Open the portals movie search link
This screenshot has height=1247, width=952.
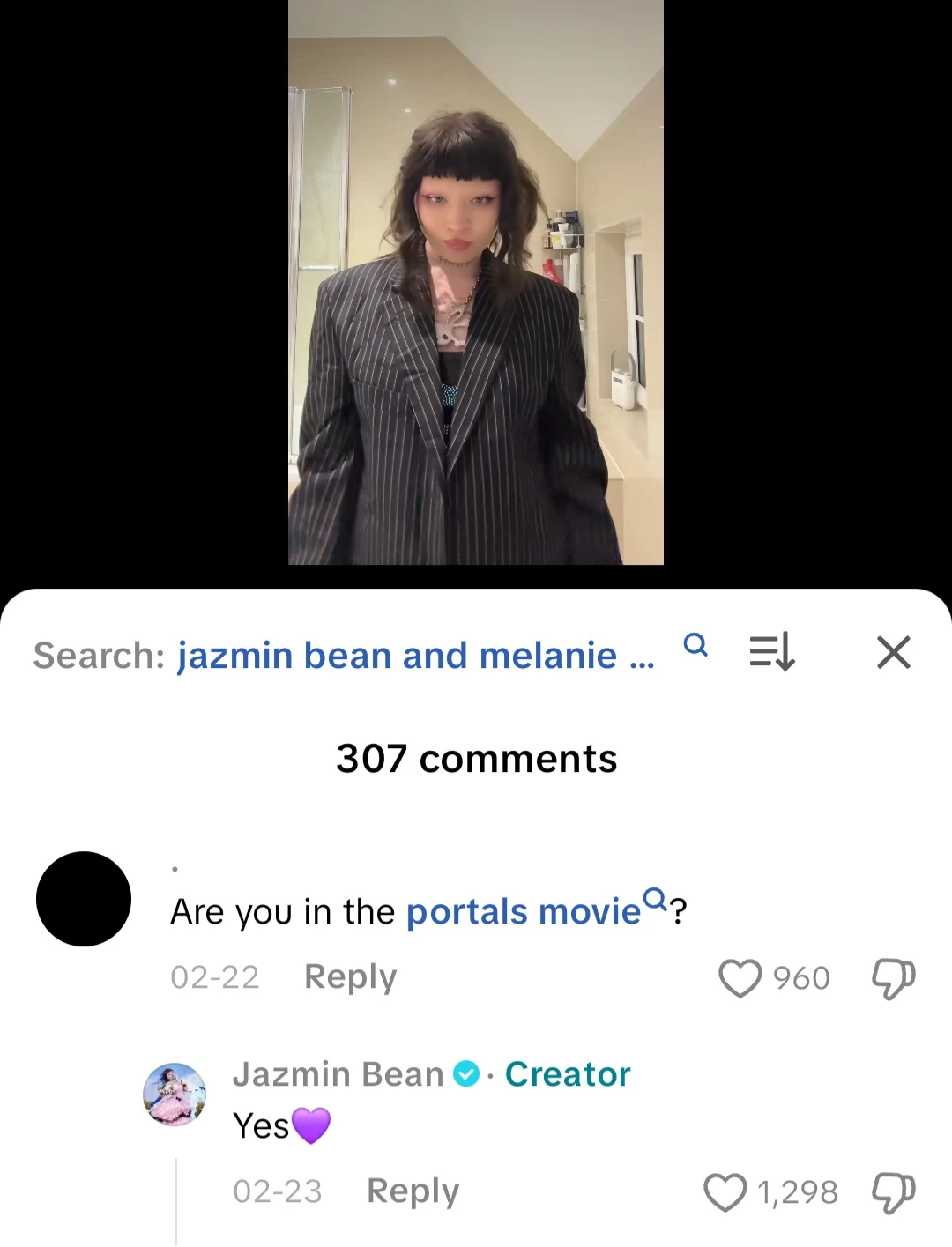[x=524, y=911]
